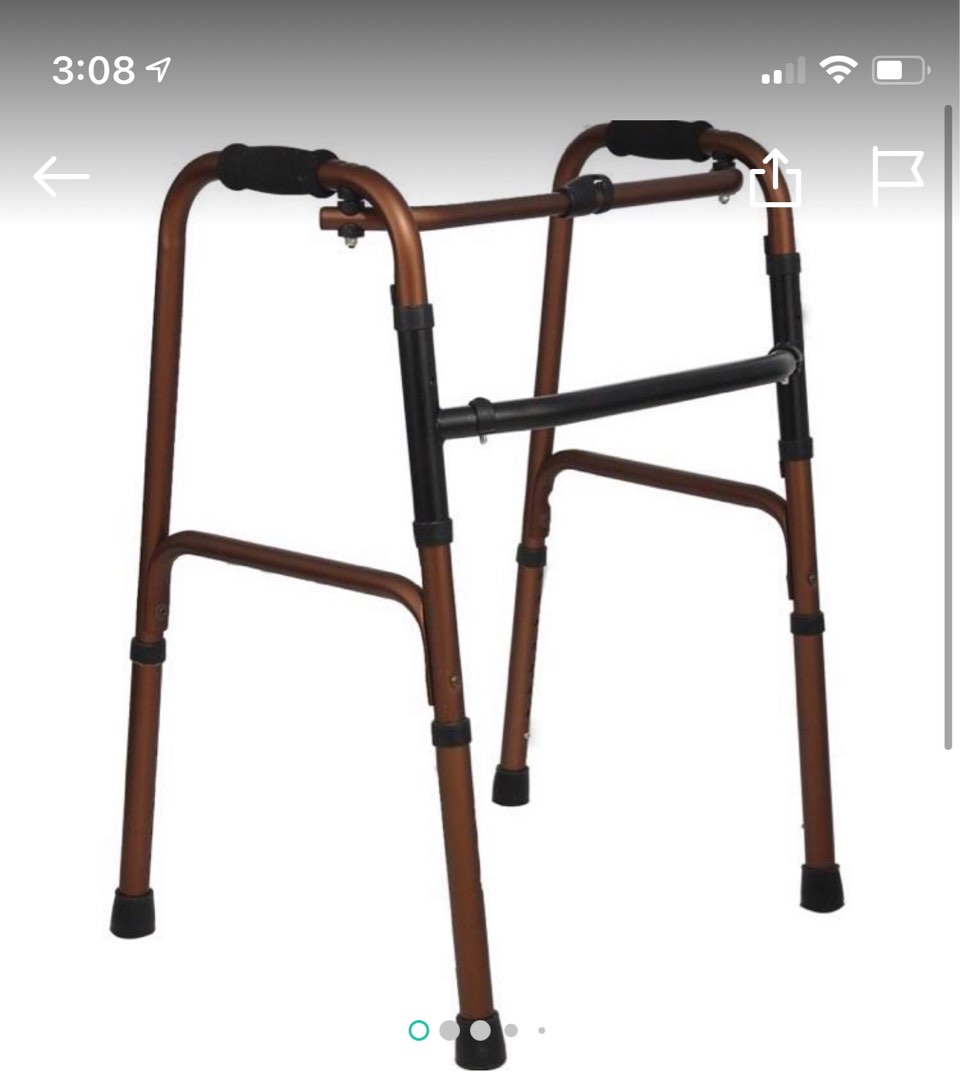This screenshot has width=960, height=1080.
Task: Select the highlighted first pagination dot
Action: tap(418, 1030)
